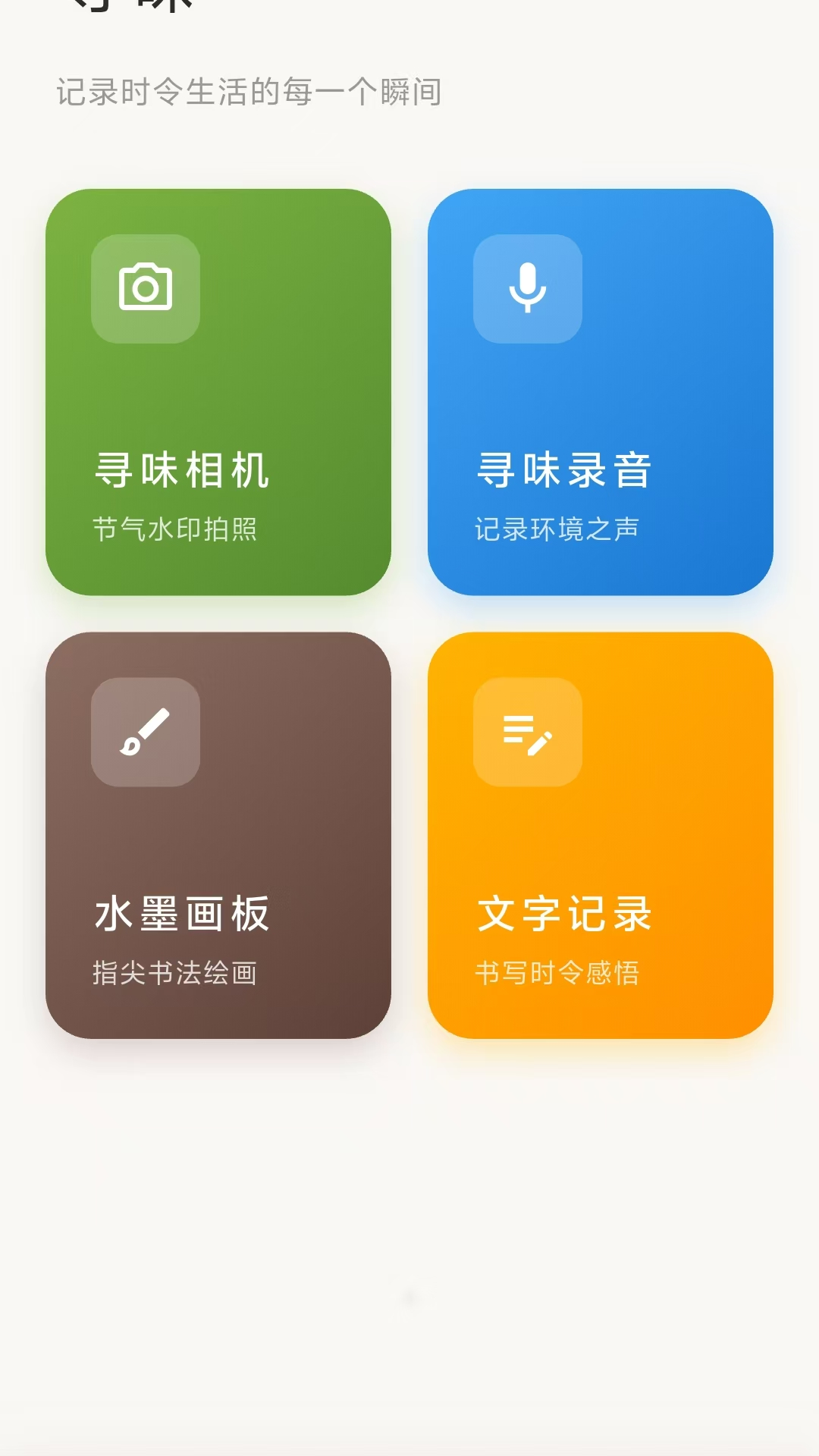
Task: Select the camera icon on 寻味相机 card
Action: click(x=146, y=287)
